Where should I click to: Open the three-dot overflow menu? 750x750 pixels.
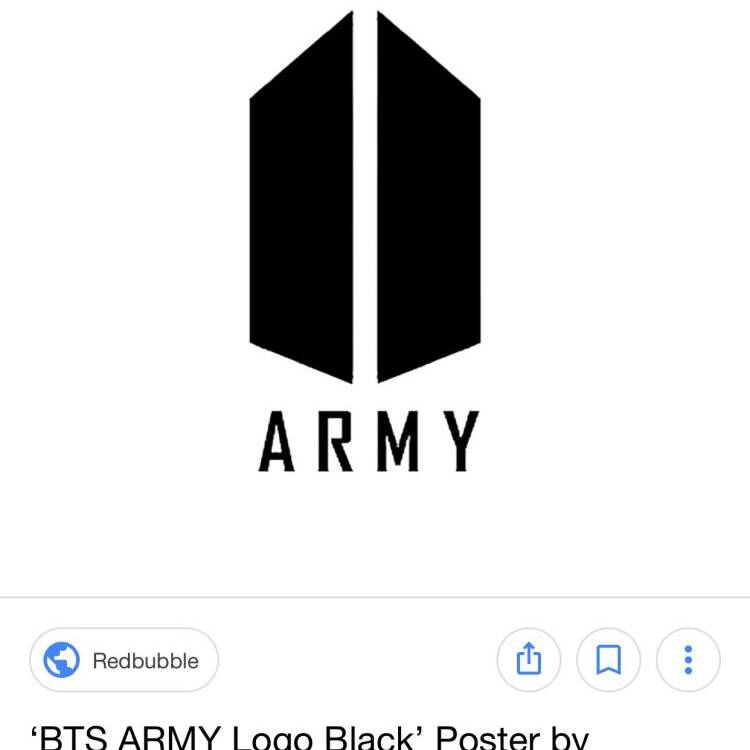point(688,660)
